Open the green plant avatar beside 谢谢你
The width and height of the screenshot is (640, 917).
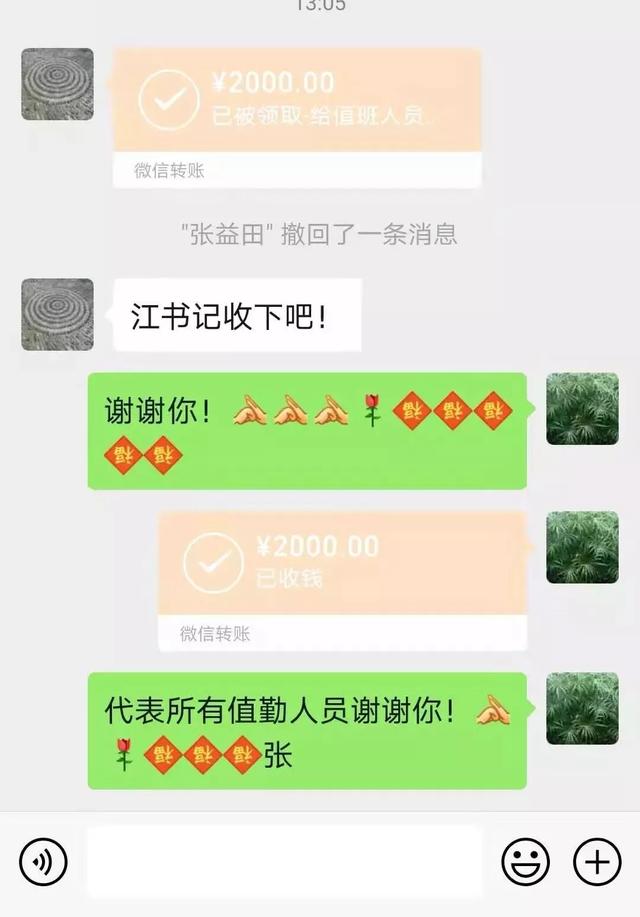click(582, 409)
